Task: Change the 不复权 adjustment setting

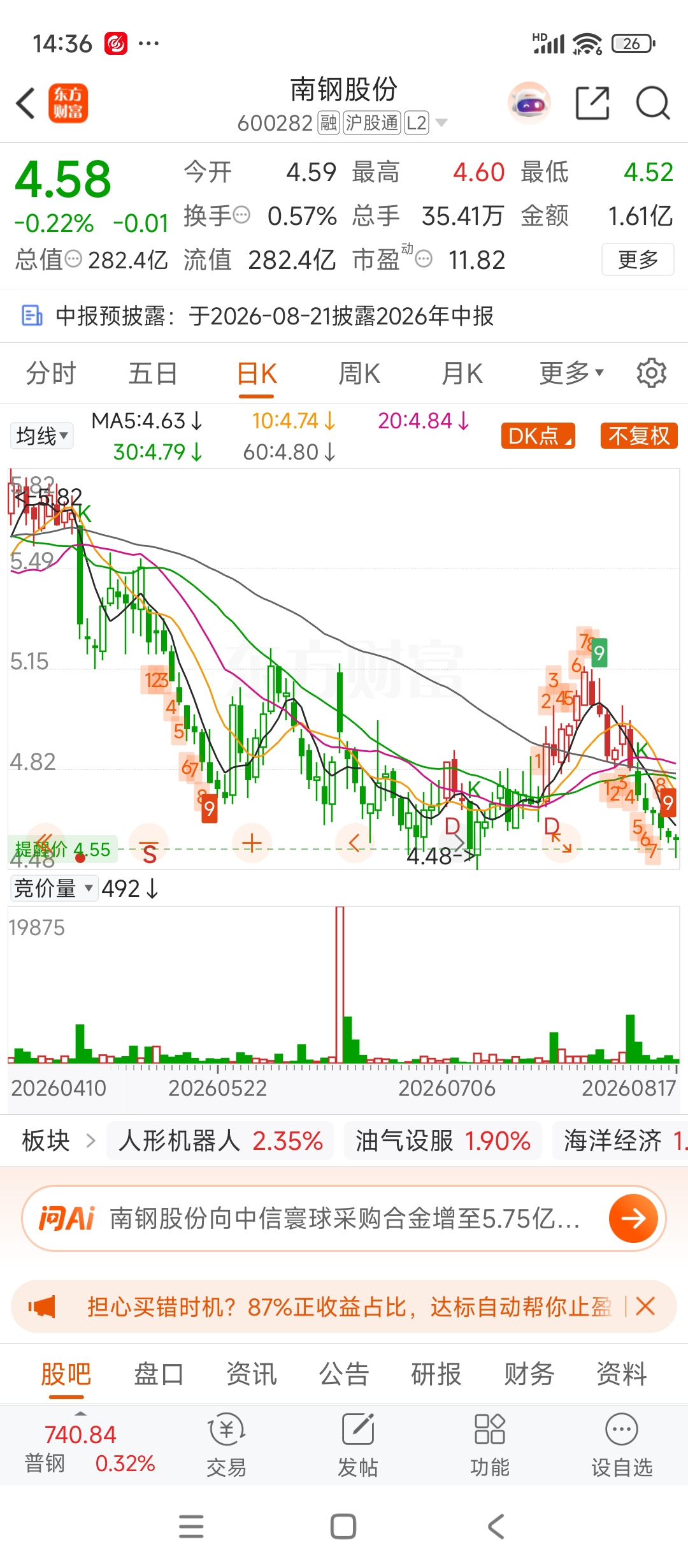Action: coord(639,436)
